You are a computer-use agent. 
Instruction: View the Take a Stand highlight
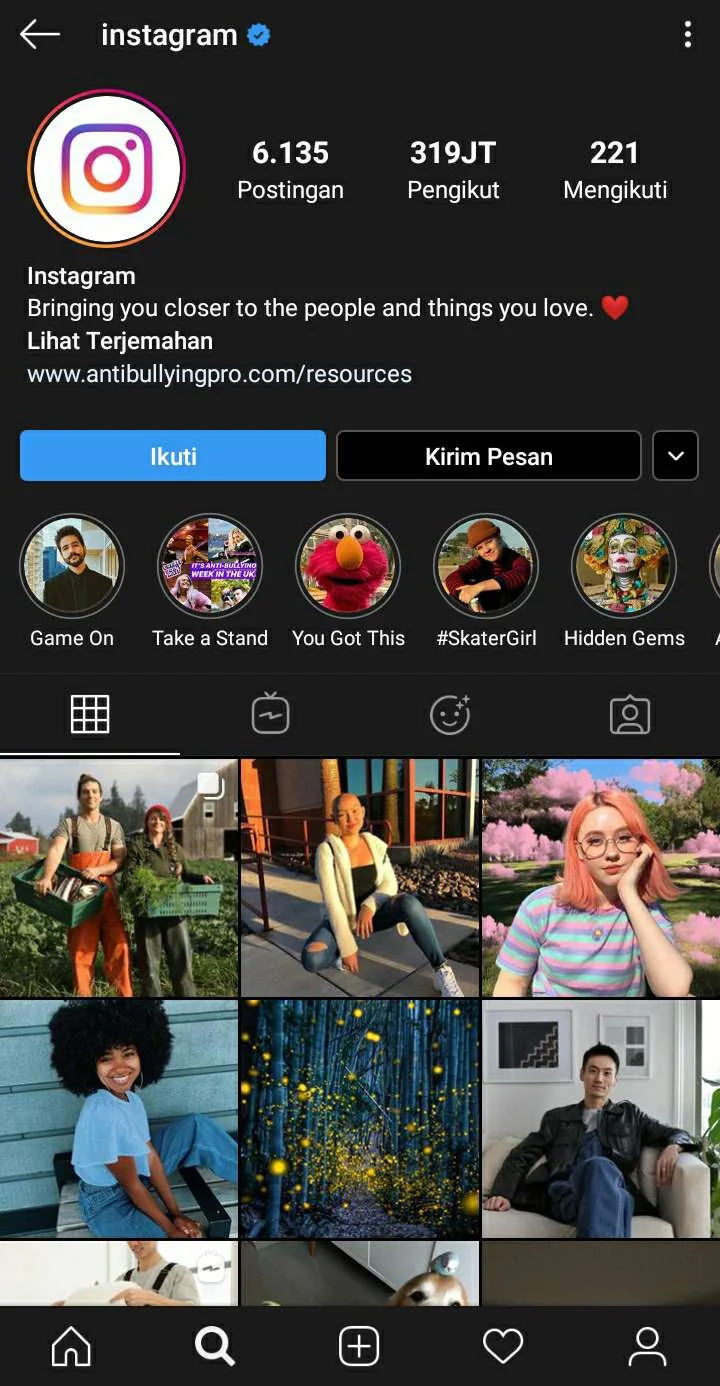pos(210,566)
